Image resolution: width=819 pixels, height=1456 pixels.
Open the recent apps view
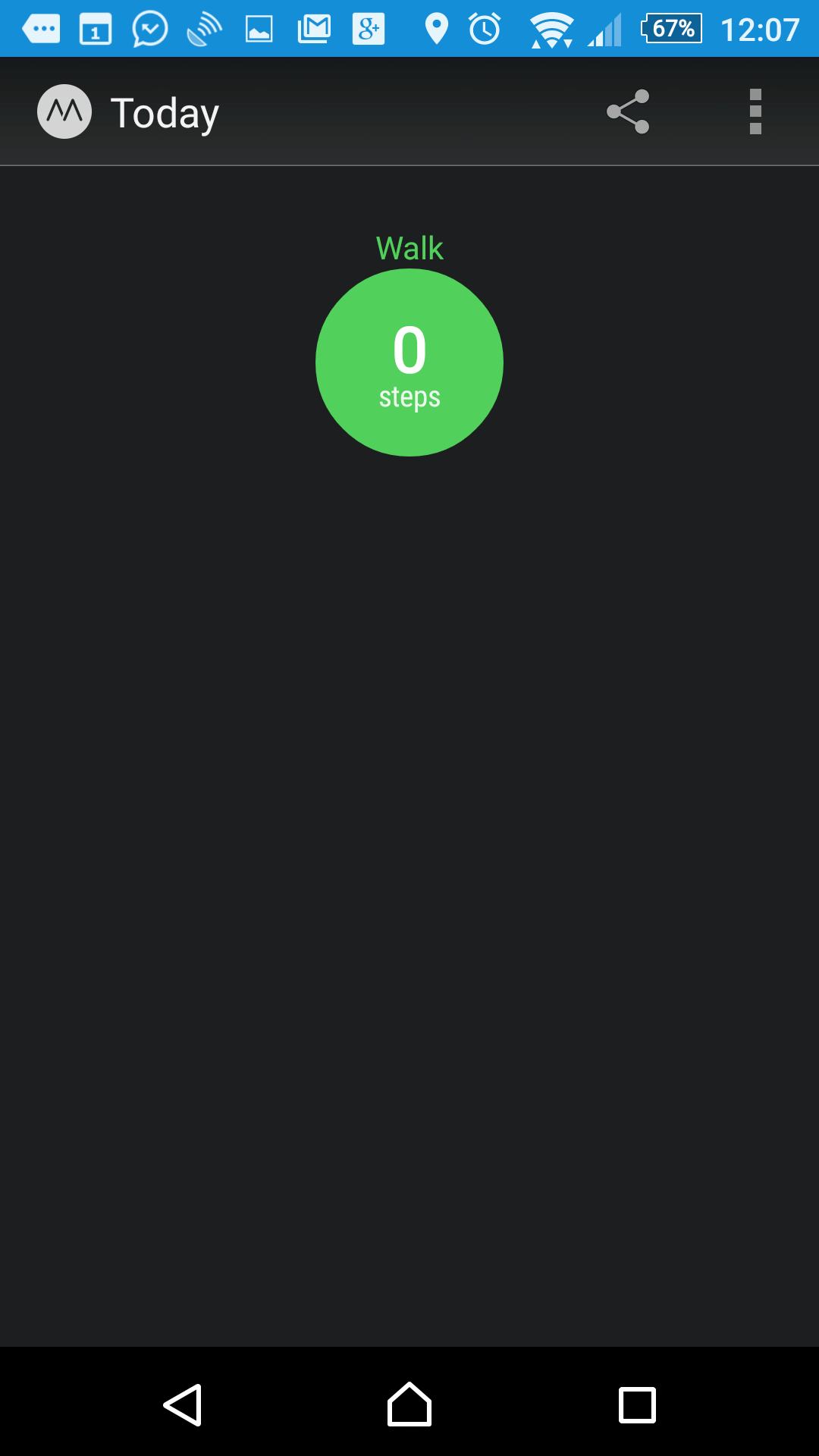pyautogui.click(x=637, y=1405)
